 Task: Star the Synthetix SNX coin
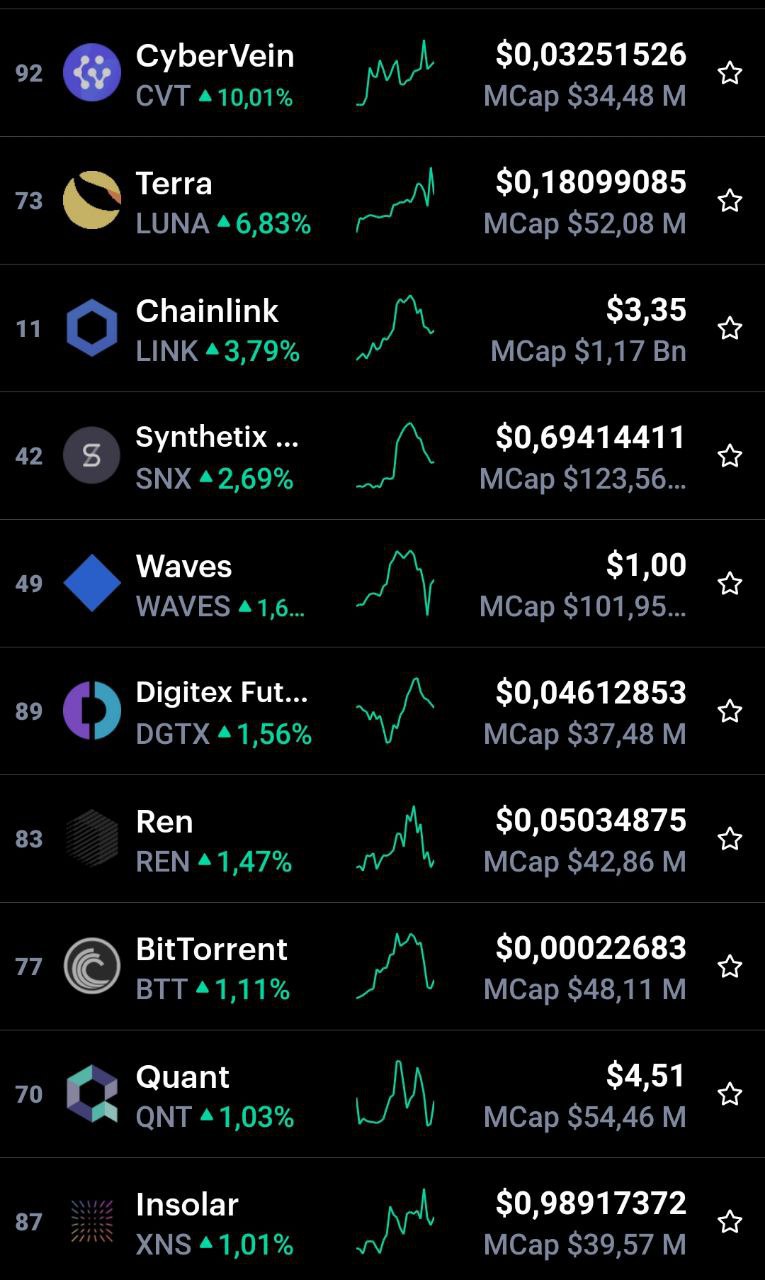[730, 456]
